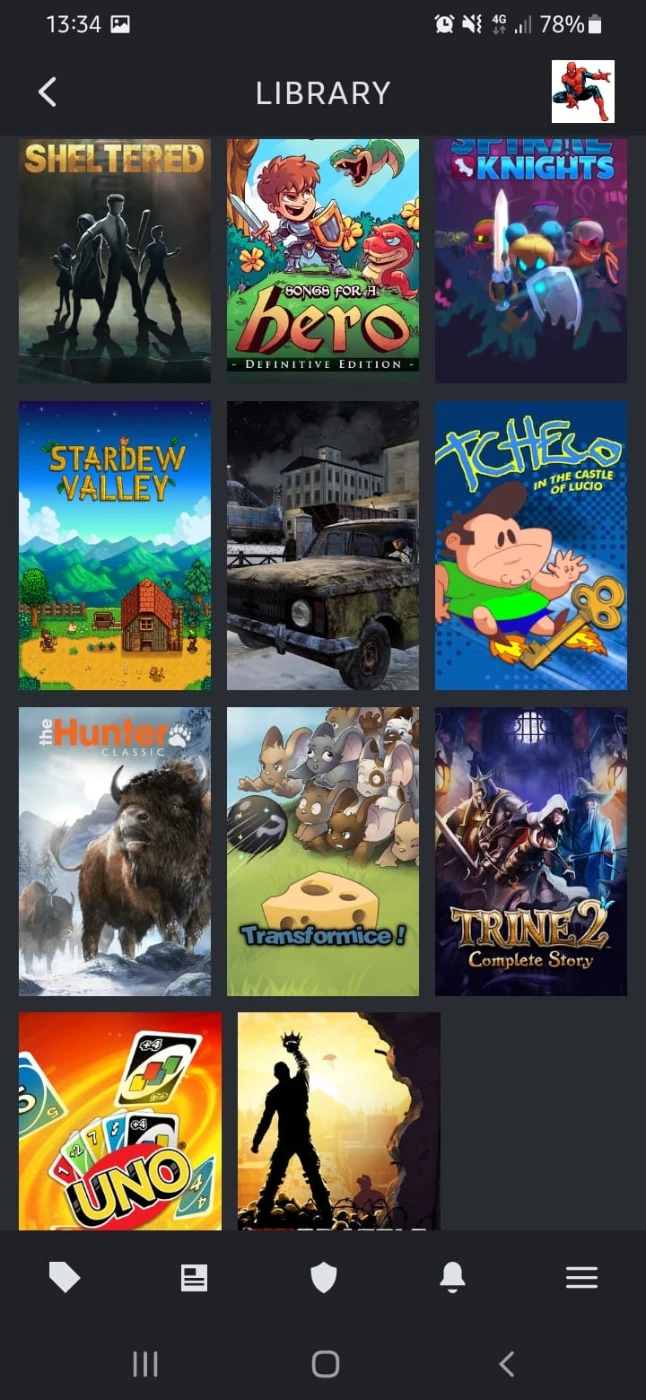Open the hamburger menu tab
The width and height of the screenshot is (646, 1400).
(x=581, y=1277)
